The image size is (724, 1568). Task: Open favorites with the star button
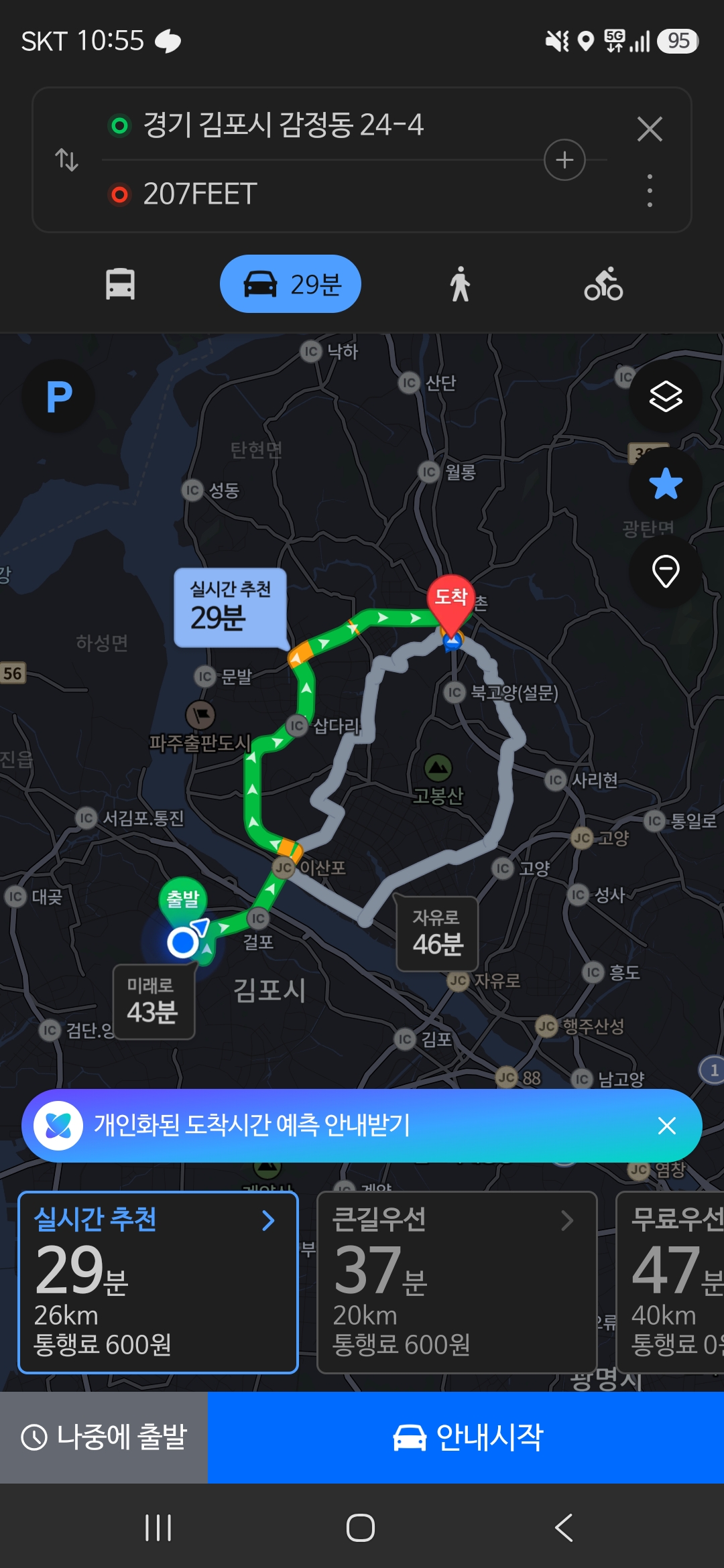coord(665,484)
